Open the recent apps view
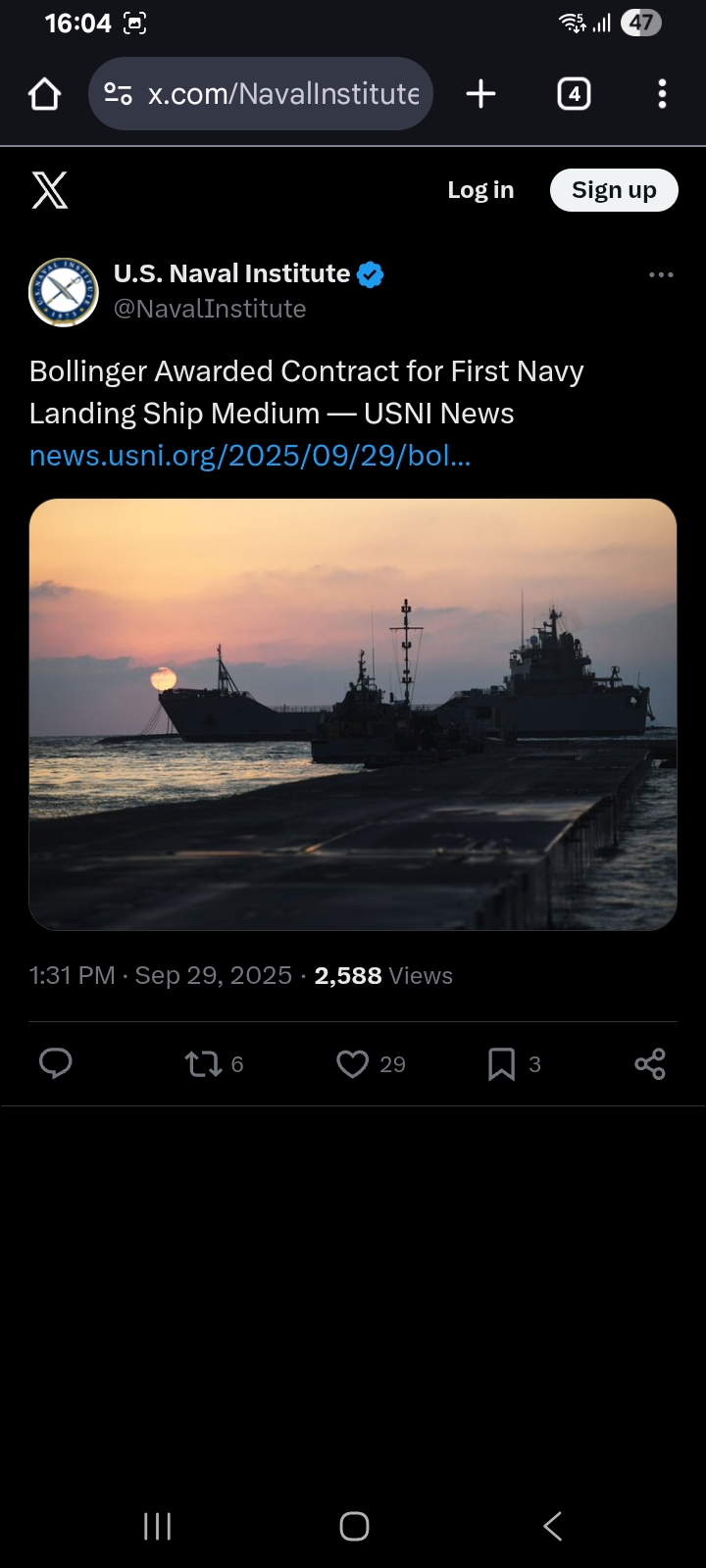The height and width of the screenshot is (1568, 706). (x=157, y=1526)
